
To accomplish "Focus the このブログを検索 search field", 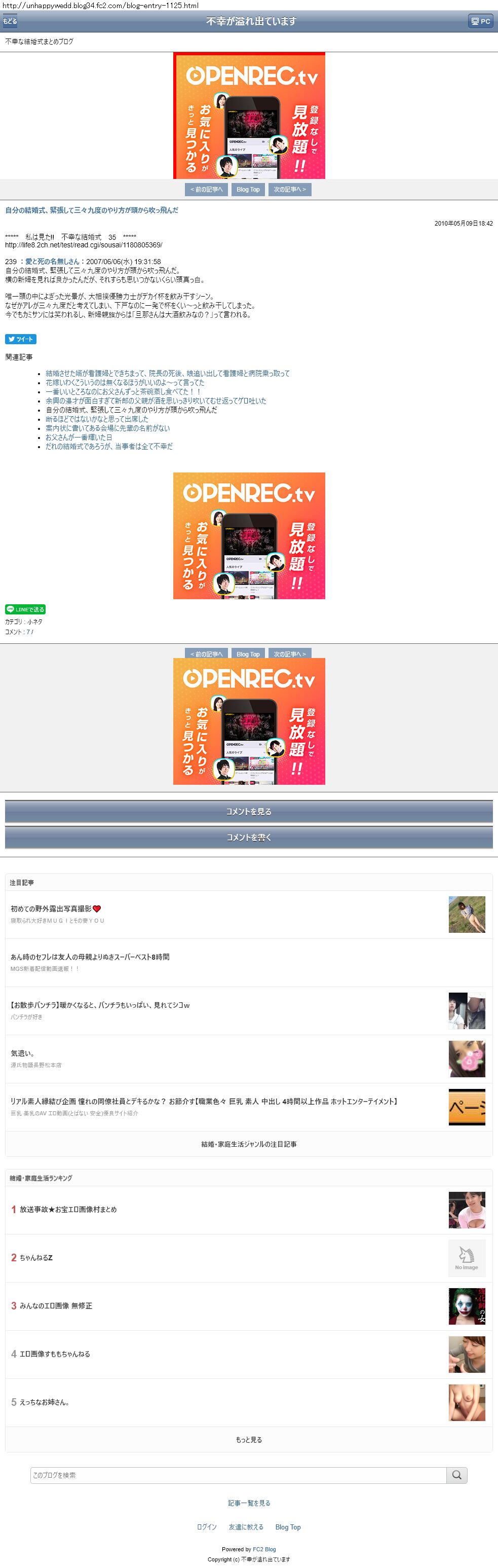I will (238, 1475).
